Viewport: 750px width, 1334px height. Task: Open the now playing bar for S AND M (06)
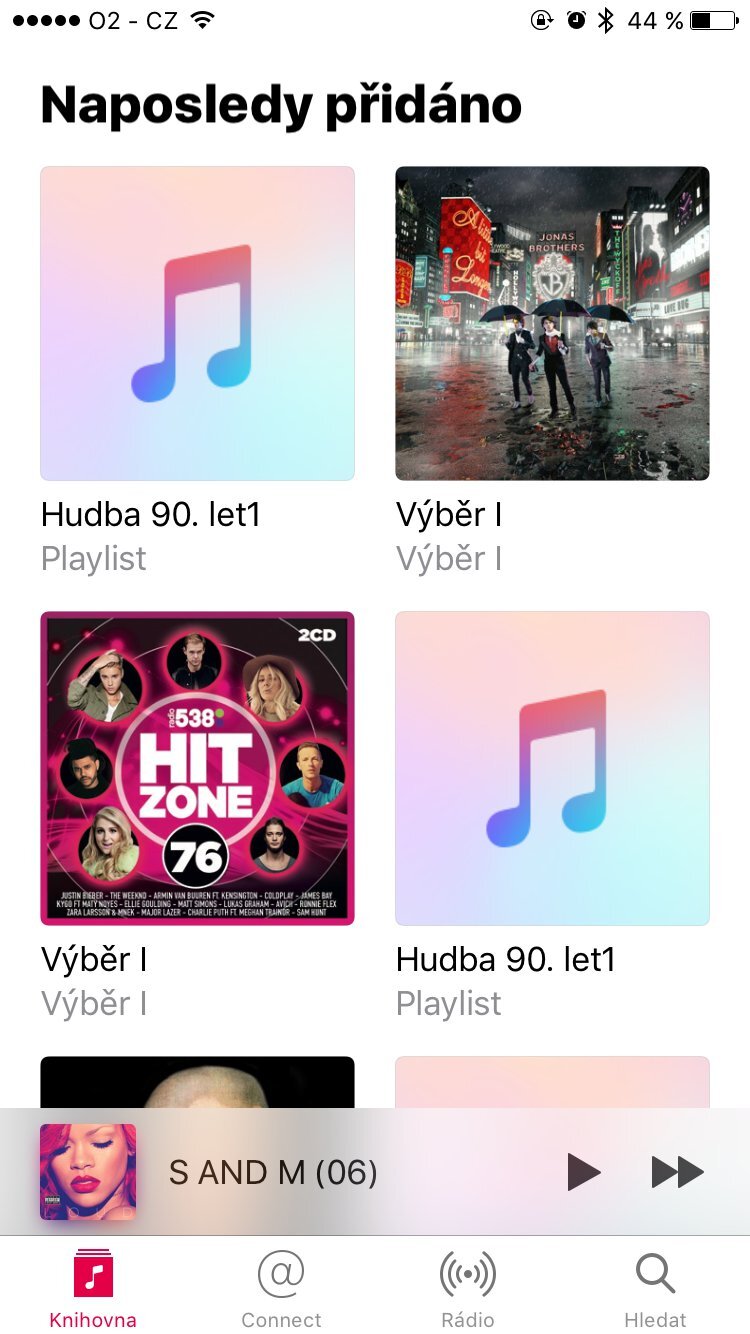point(273,1172)
